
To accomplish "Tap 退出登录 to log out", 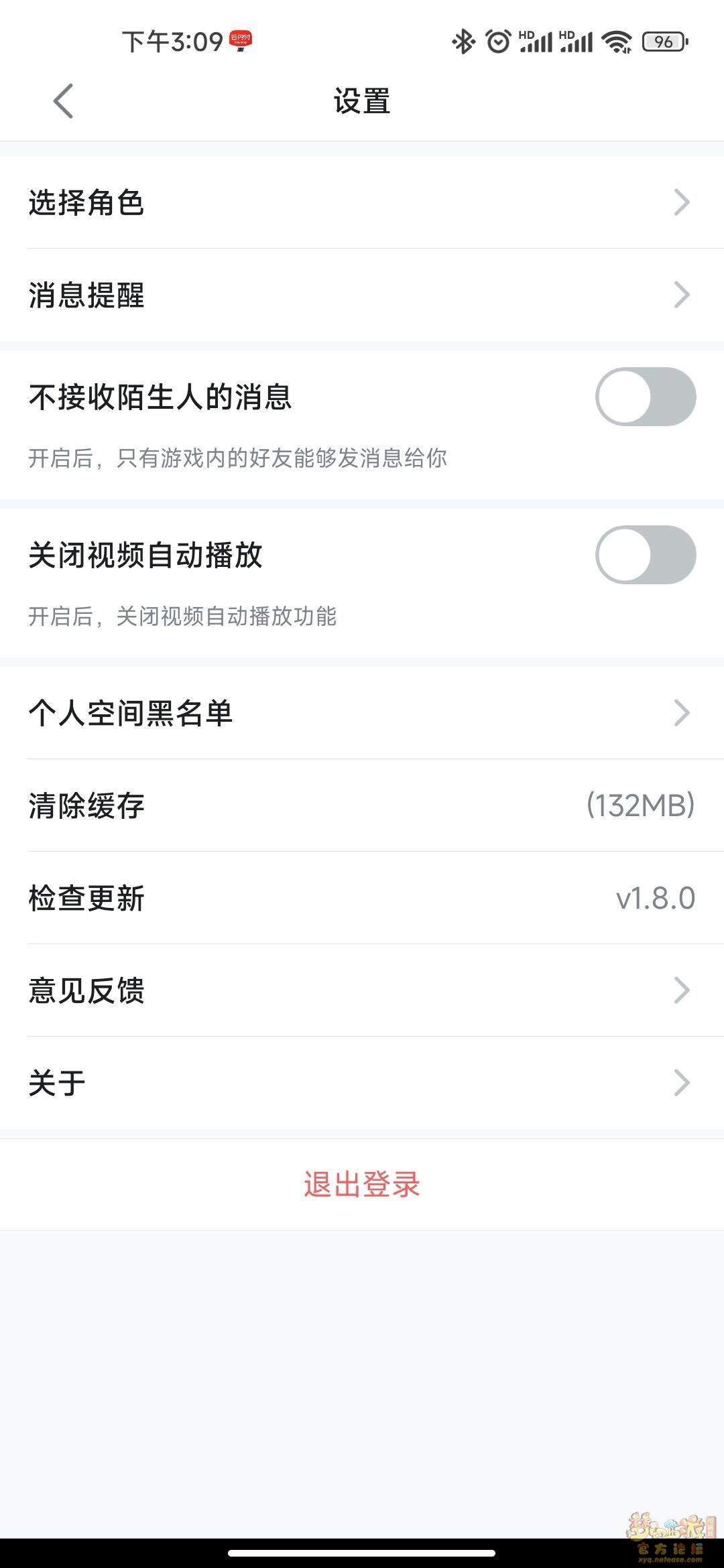I will click(x=362, y=1185).
